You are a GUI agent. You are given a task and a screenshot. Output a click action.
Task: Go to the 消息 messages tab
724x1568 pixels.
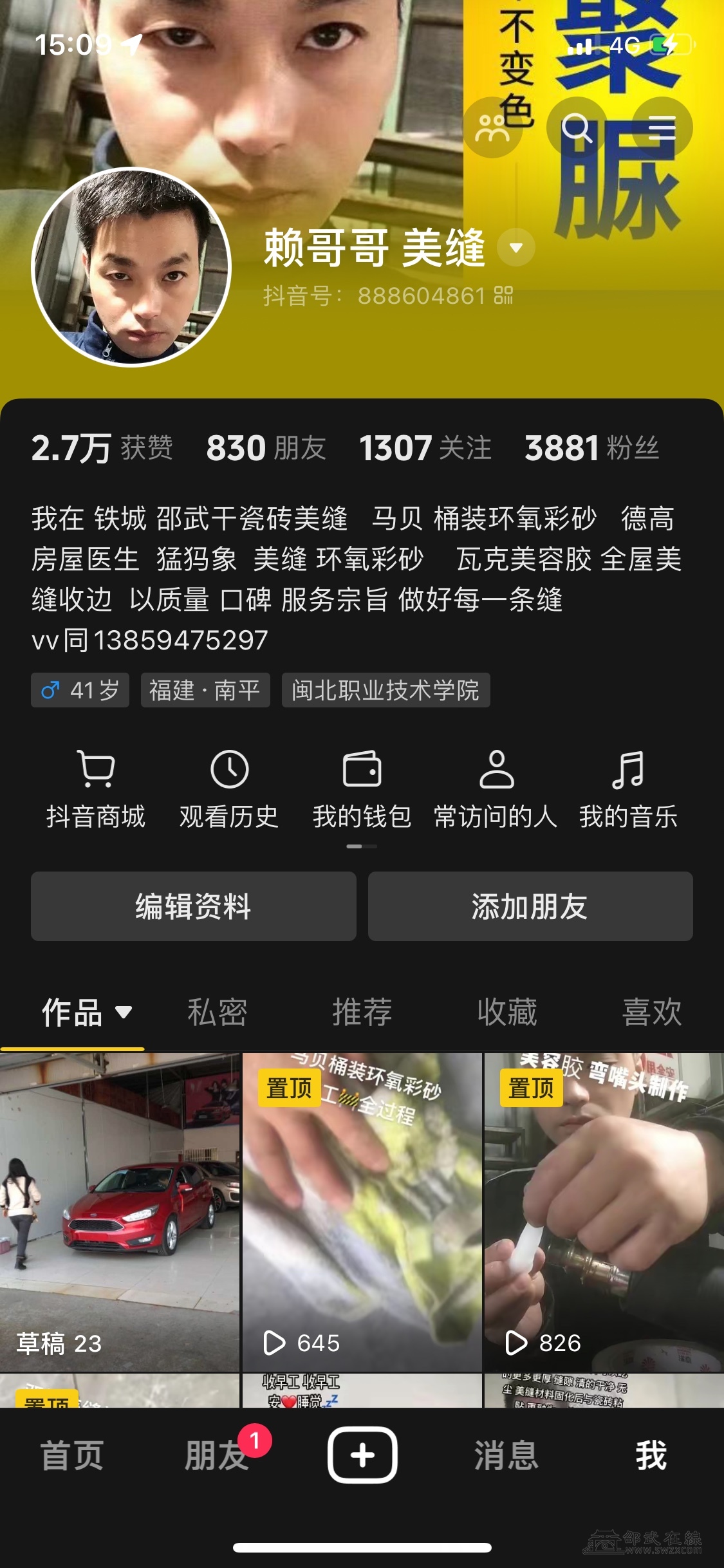(x=506, y=1455)
